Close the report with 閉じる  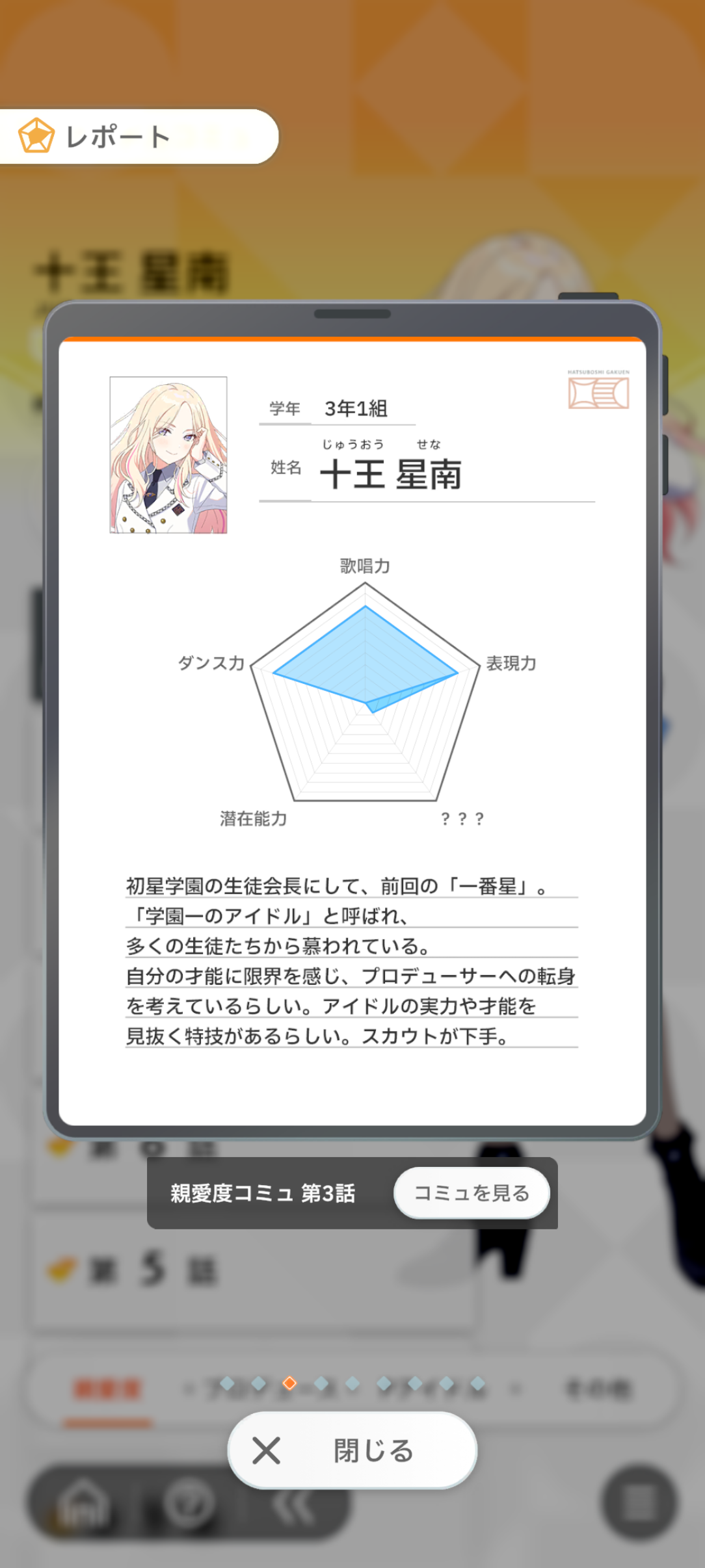pos(352,1450)
